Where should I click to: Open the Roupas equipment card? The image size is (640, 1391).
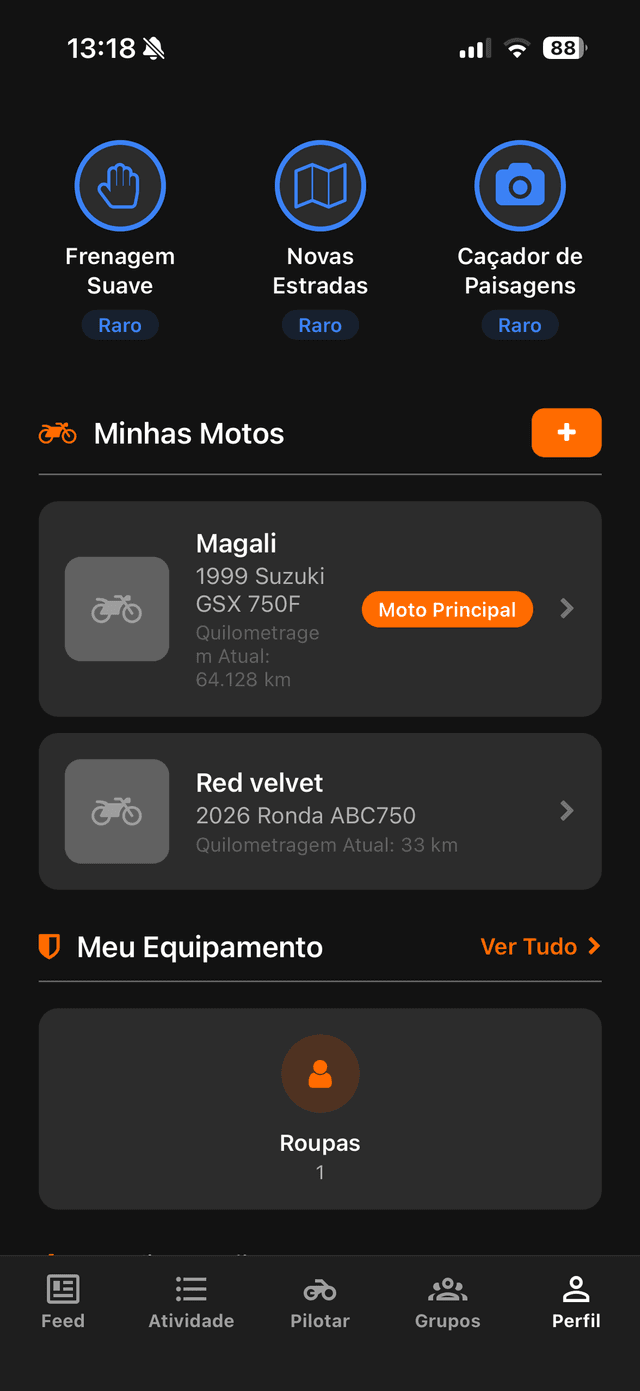tap(320, 1109)
